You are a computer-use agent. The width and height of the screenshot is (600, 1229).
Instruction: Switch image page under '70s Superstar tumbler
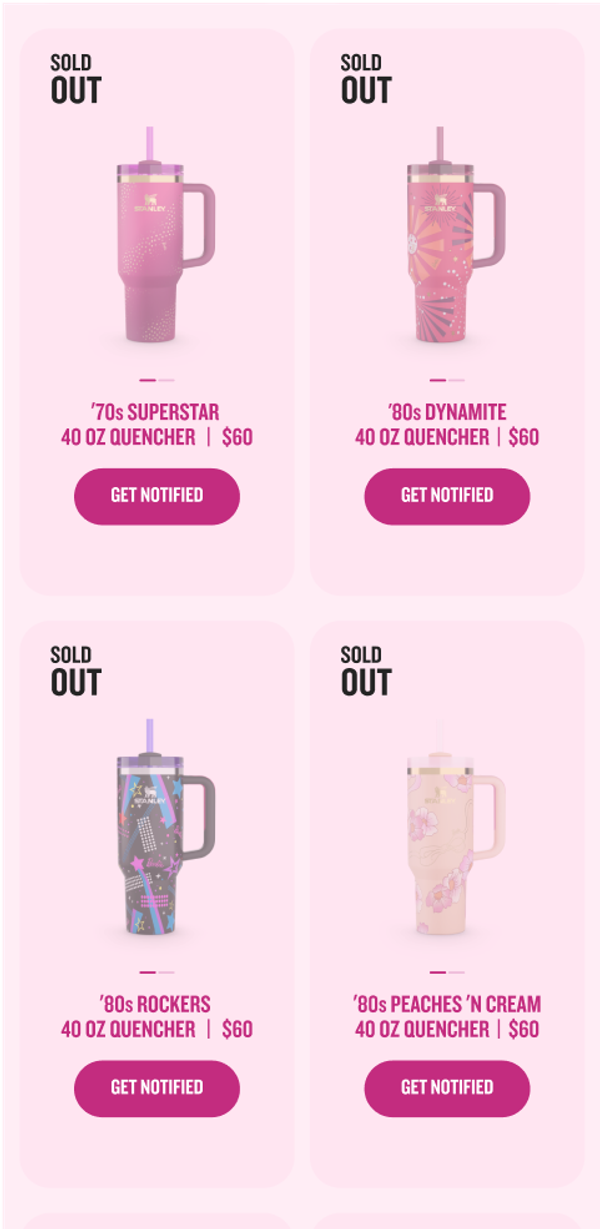(x=166, y=380)
